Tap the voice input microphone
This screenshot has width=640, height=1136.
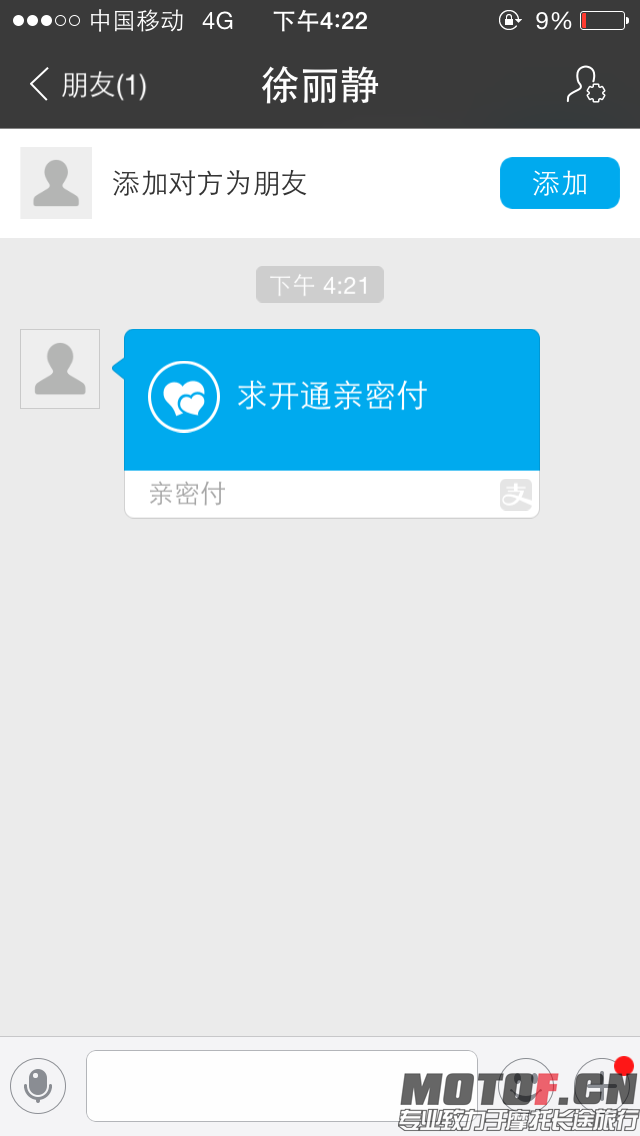point(38,1085)
